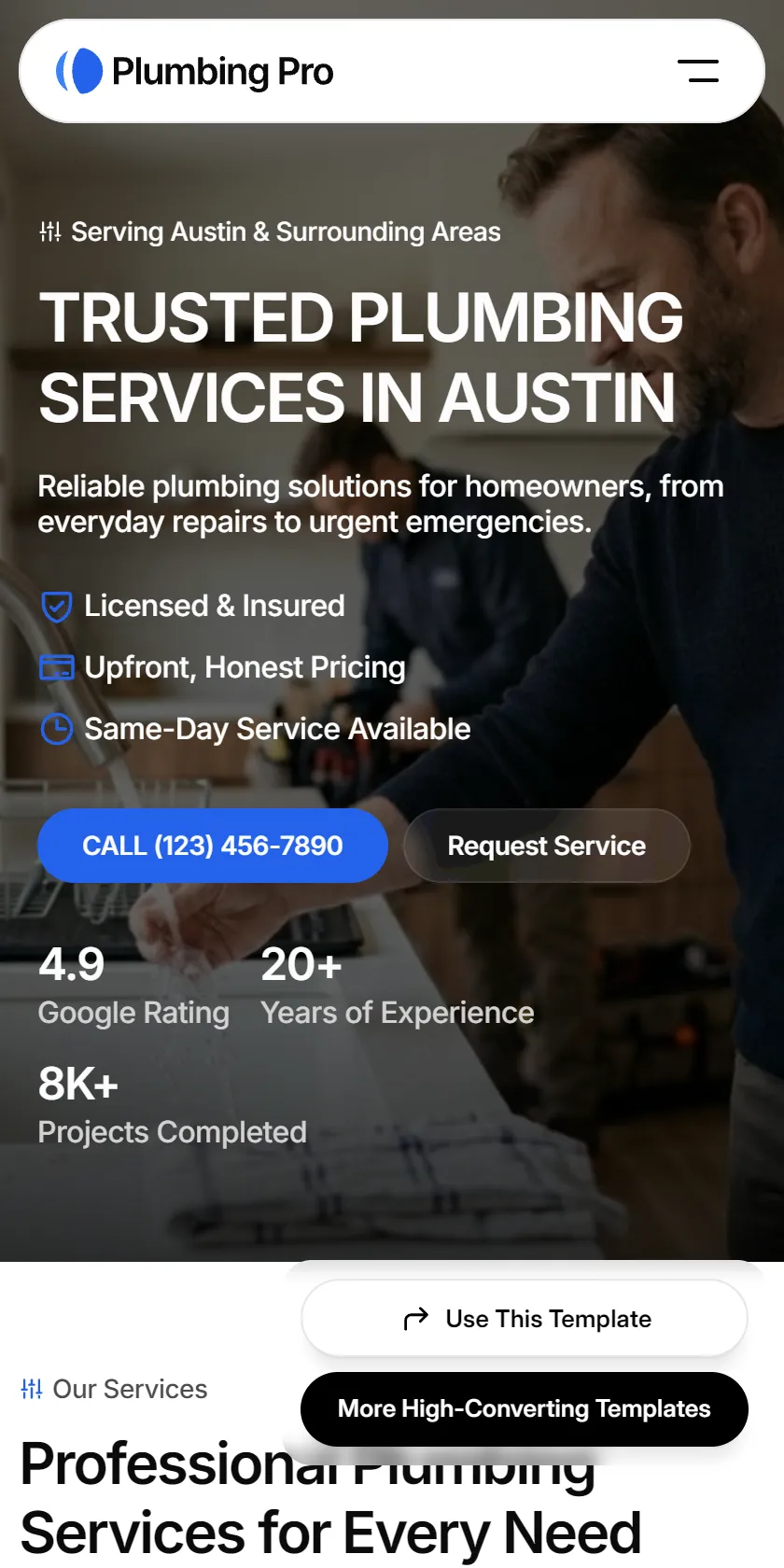Tap the Plumbing Pro logo link

(x=194, y=71)
